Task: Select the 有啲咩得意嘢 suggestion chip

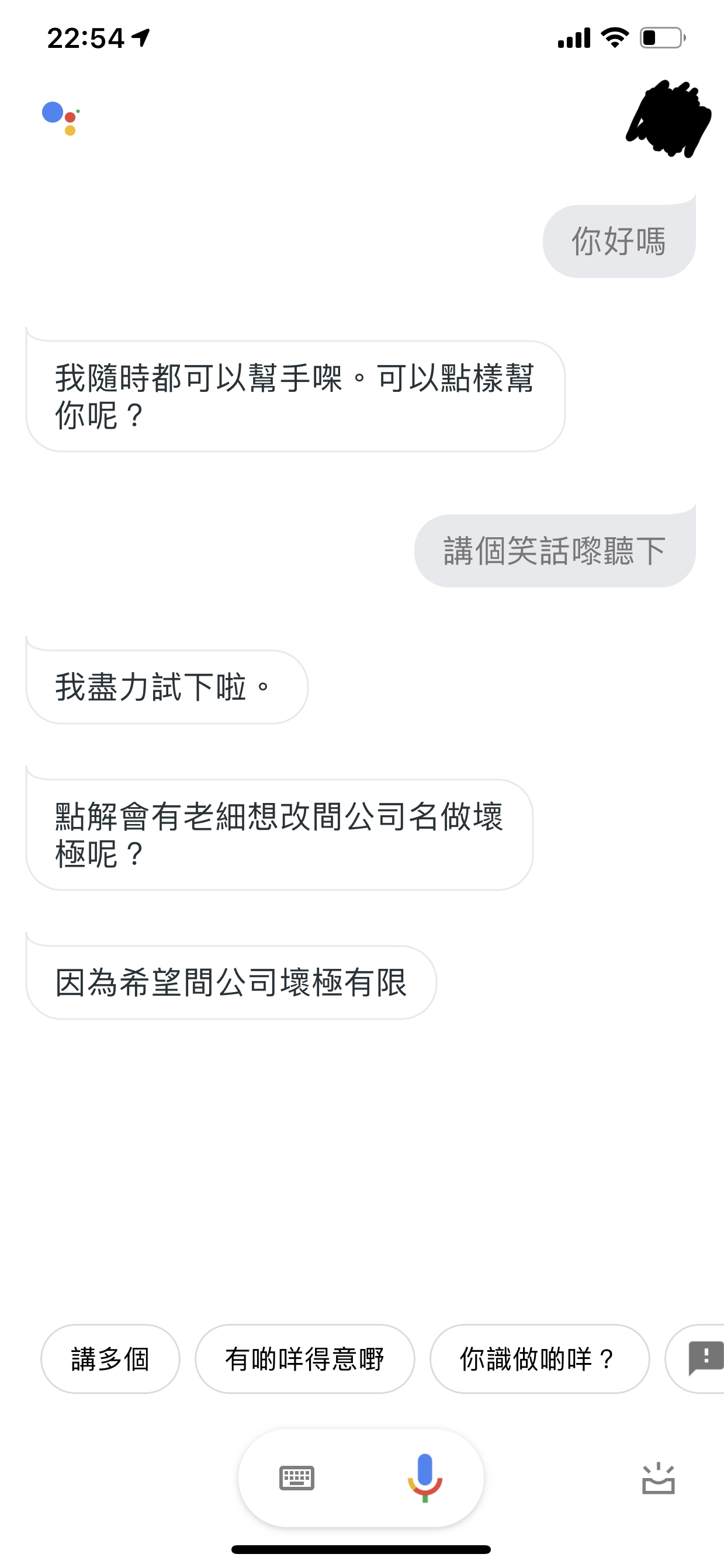Action: pos(304,1358)
